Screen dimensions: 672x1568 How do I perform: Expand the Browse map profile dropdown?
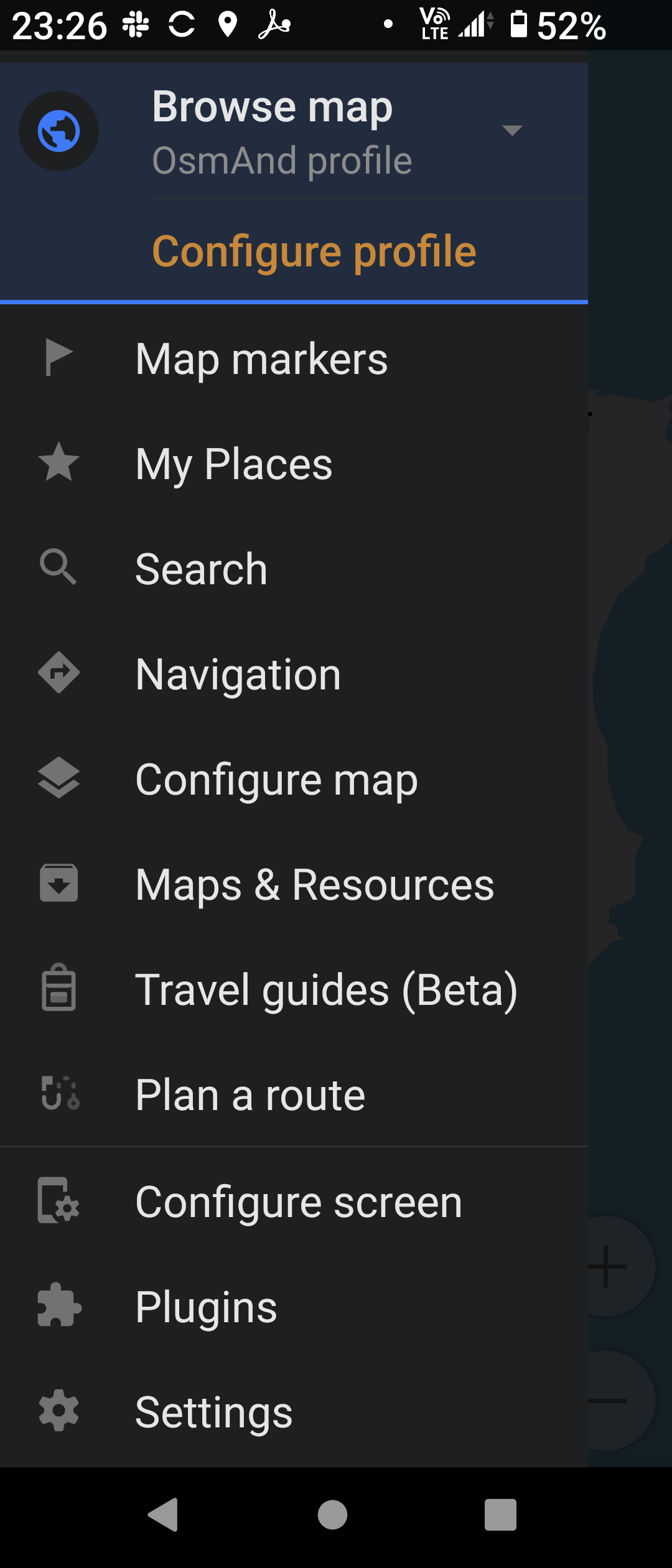511,131
